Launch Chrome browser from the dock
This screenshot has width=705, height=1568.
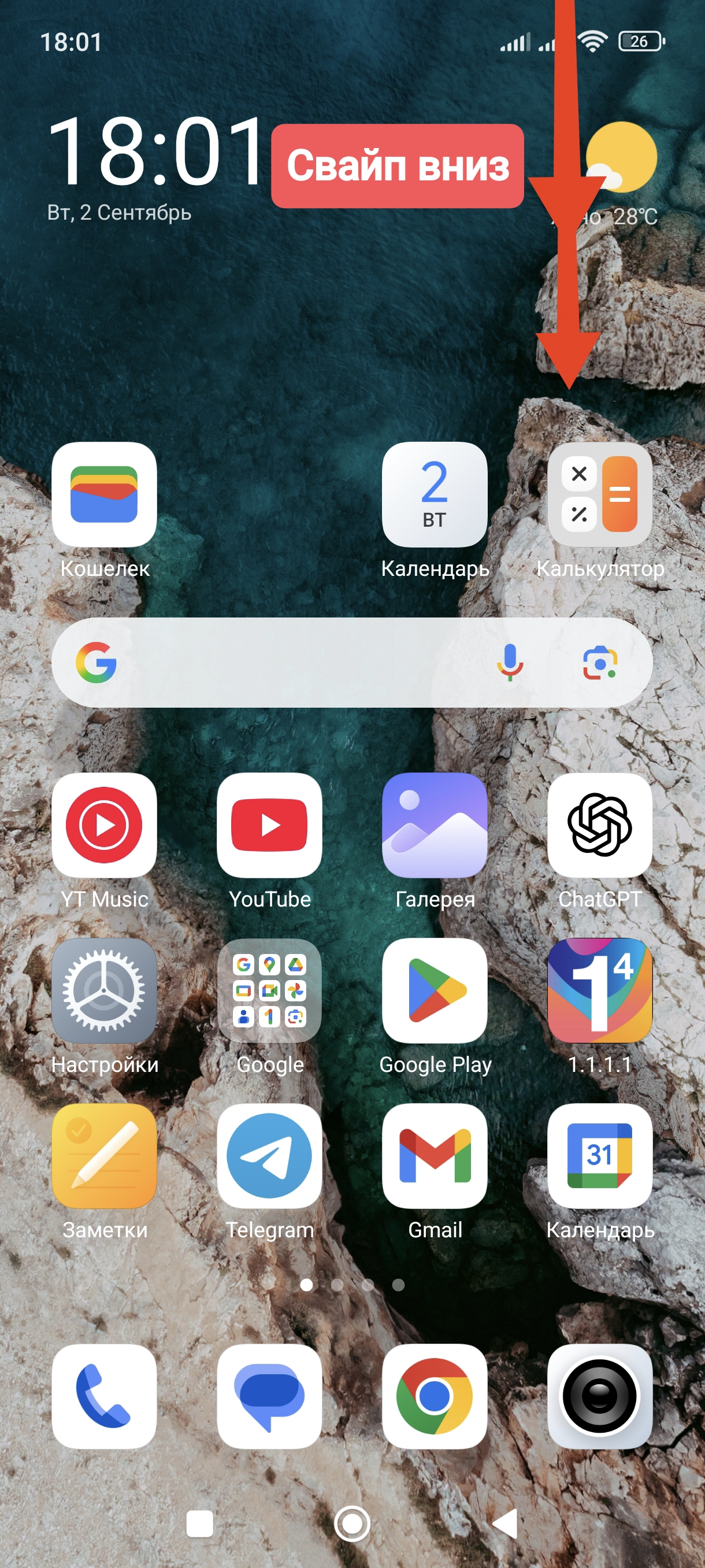[435, 1396]
